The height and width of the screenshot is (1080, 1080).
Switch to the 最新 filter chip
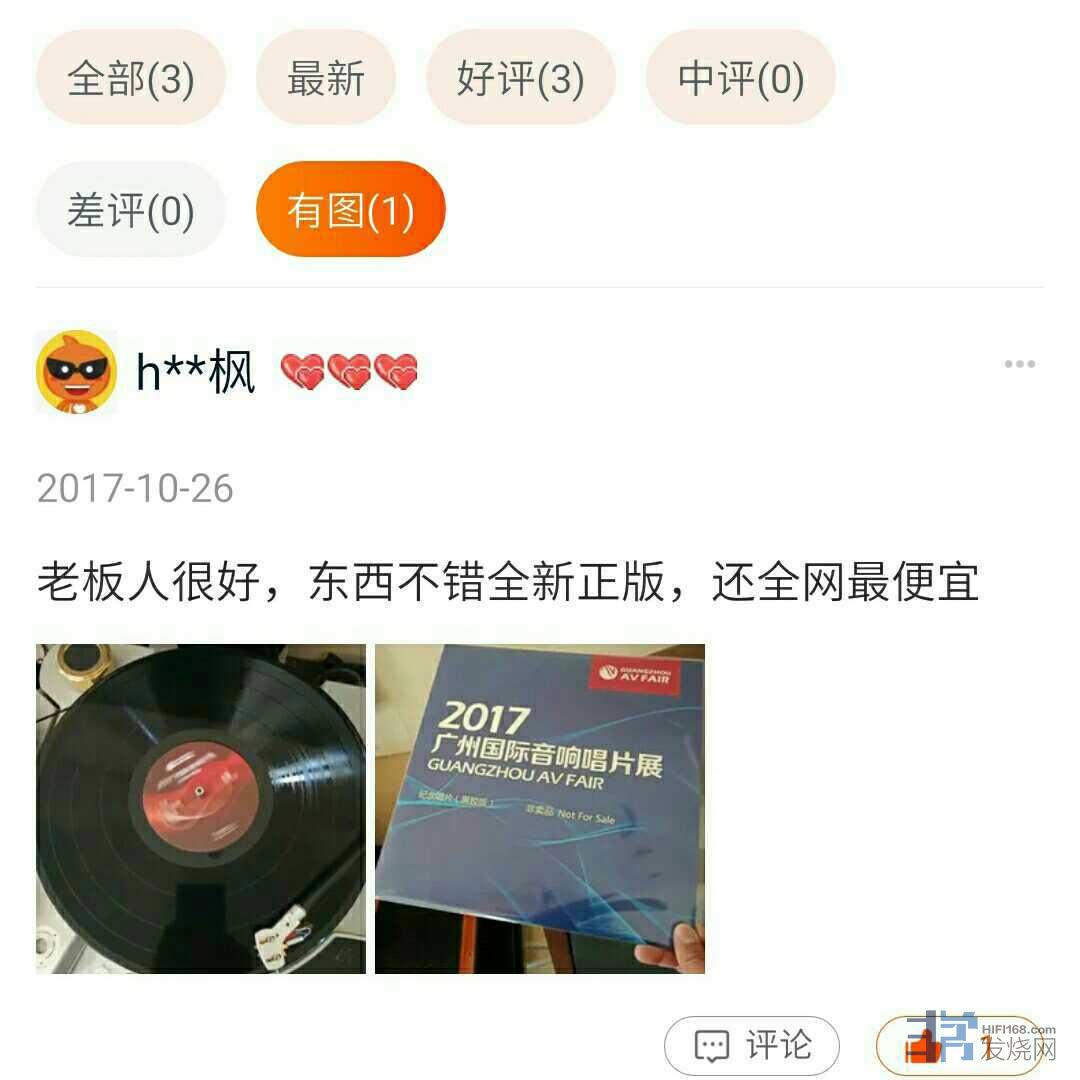coord(326,78)
